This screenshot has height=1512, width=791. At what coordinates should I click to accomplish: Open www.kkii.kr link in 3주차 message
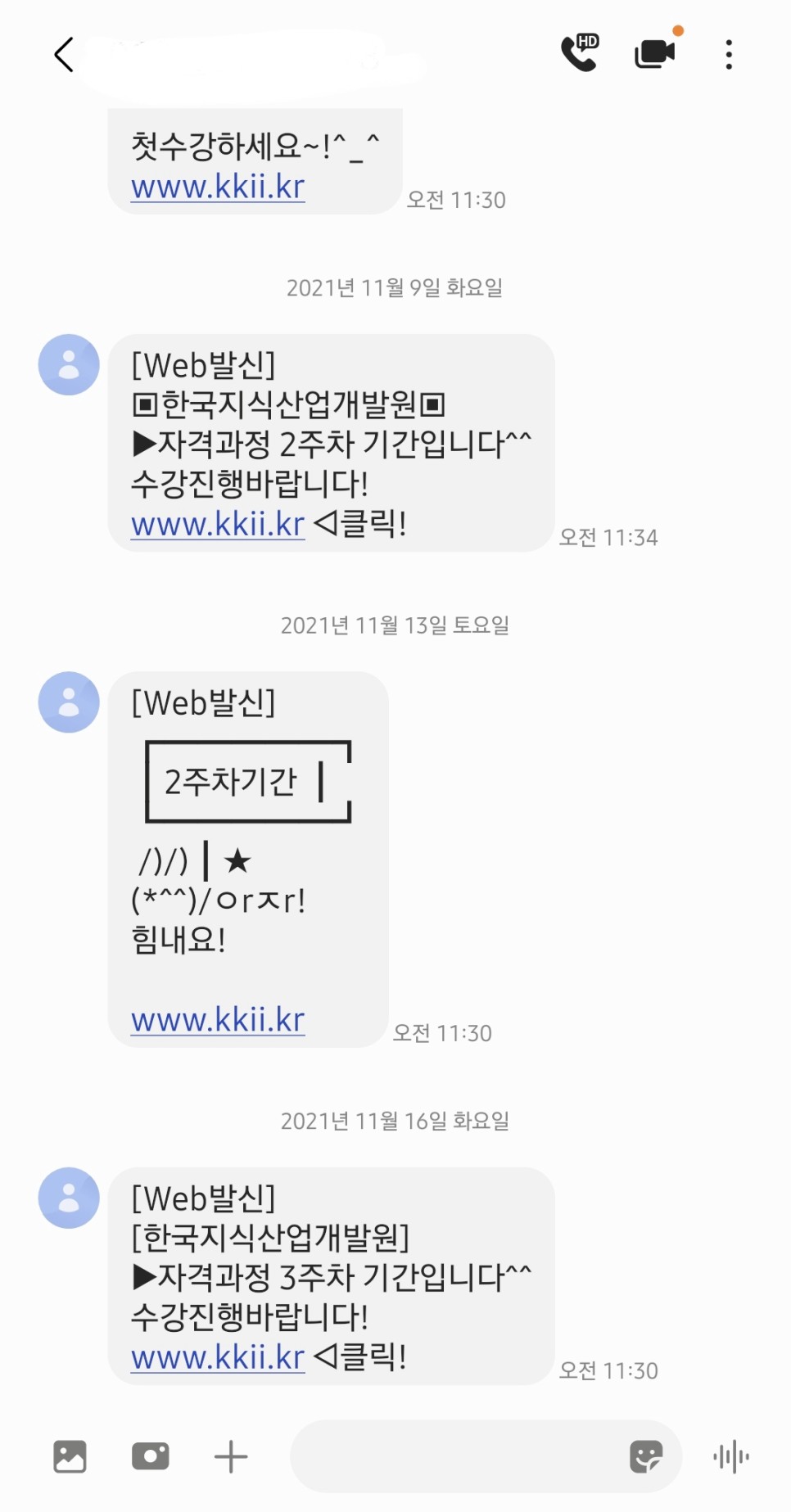(218, 1357)
